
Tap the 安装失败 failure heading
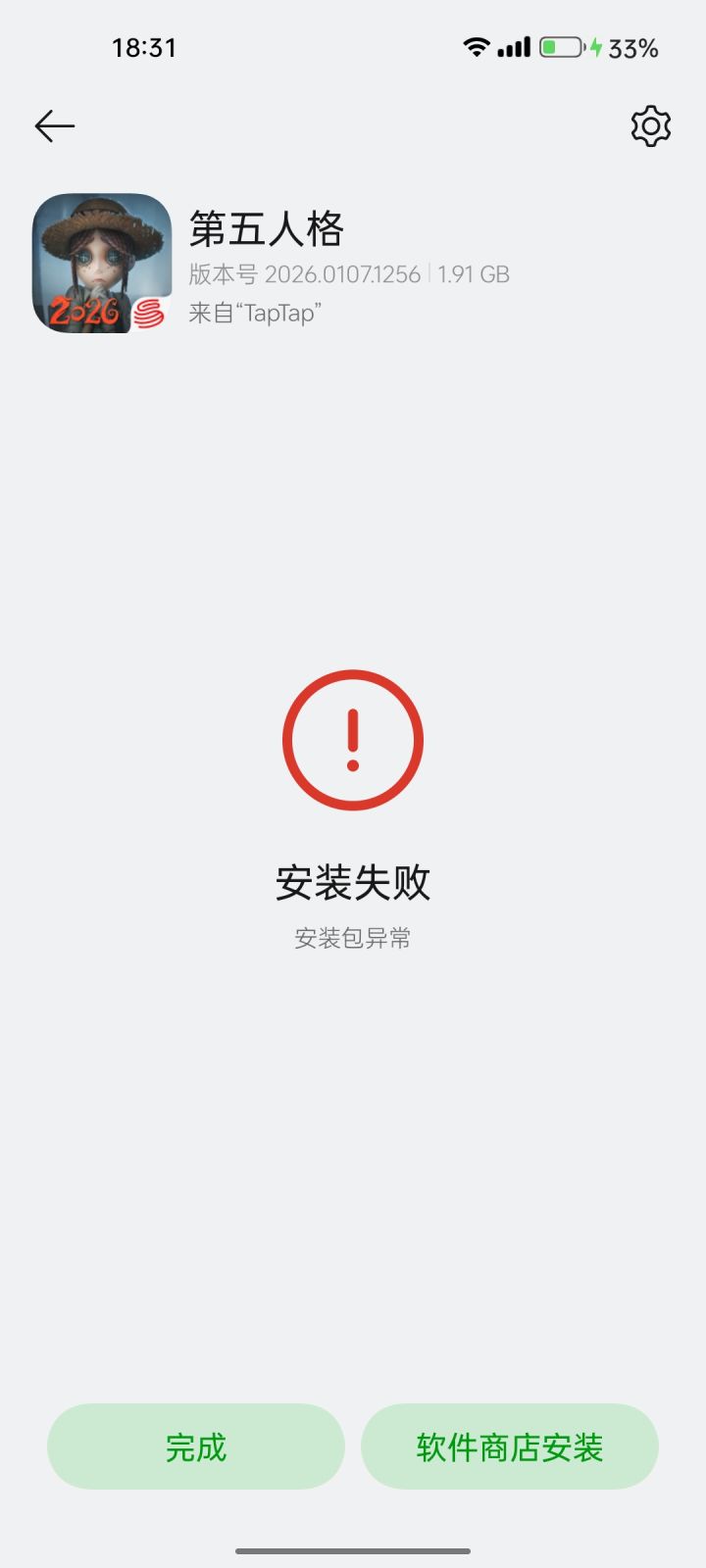click(352, 881)
